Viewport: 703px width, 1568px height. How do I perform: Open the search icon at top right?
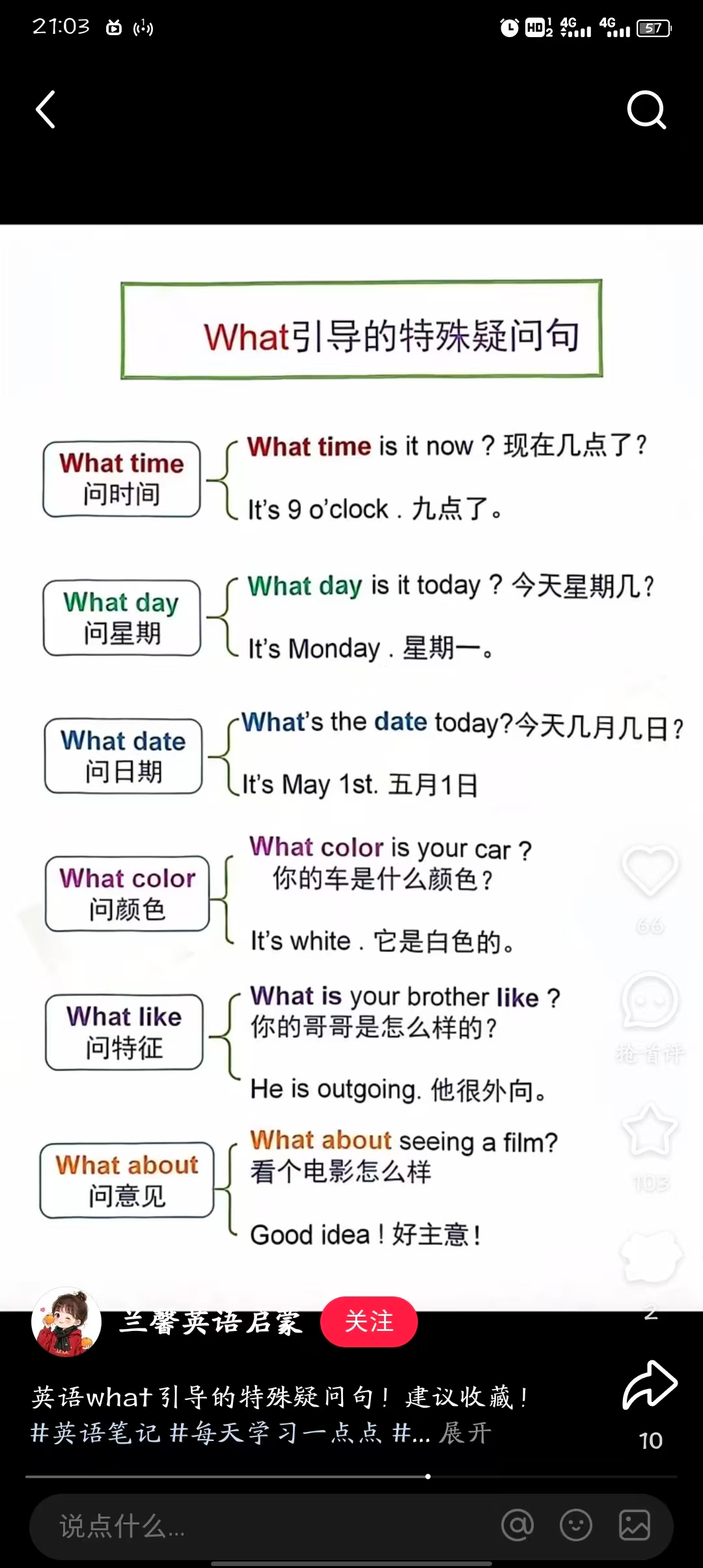(646, 109)
